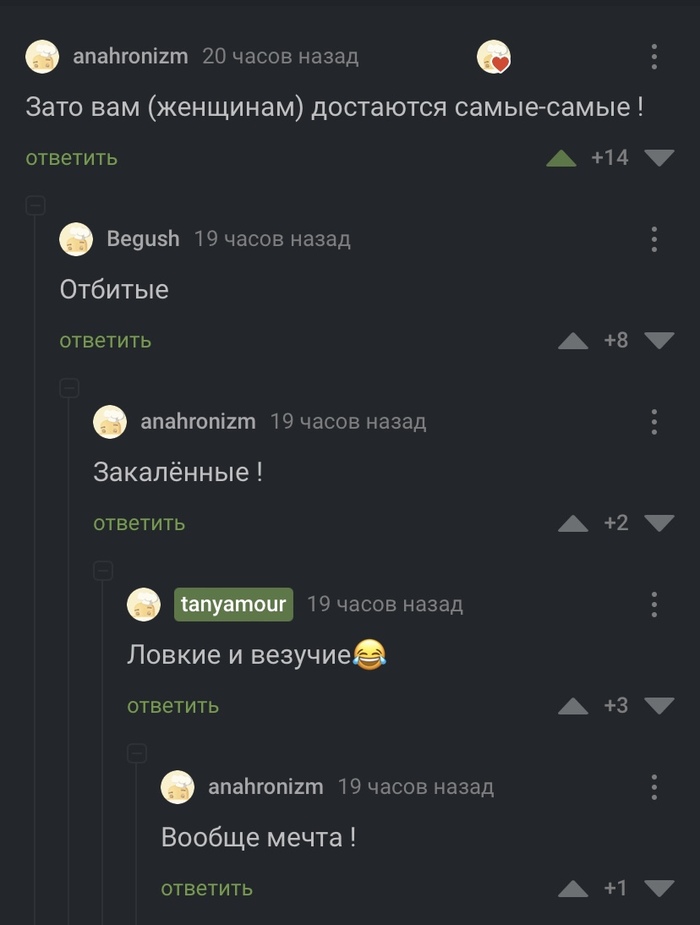Screen dimensions: 700x925
Task: Open tanyamour's profile from username badge
Action: 233,604
